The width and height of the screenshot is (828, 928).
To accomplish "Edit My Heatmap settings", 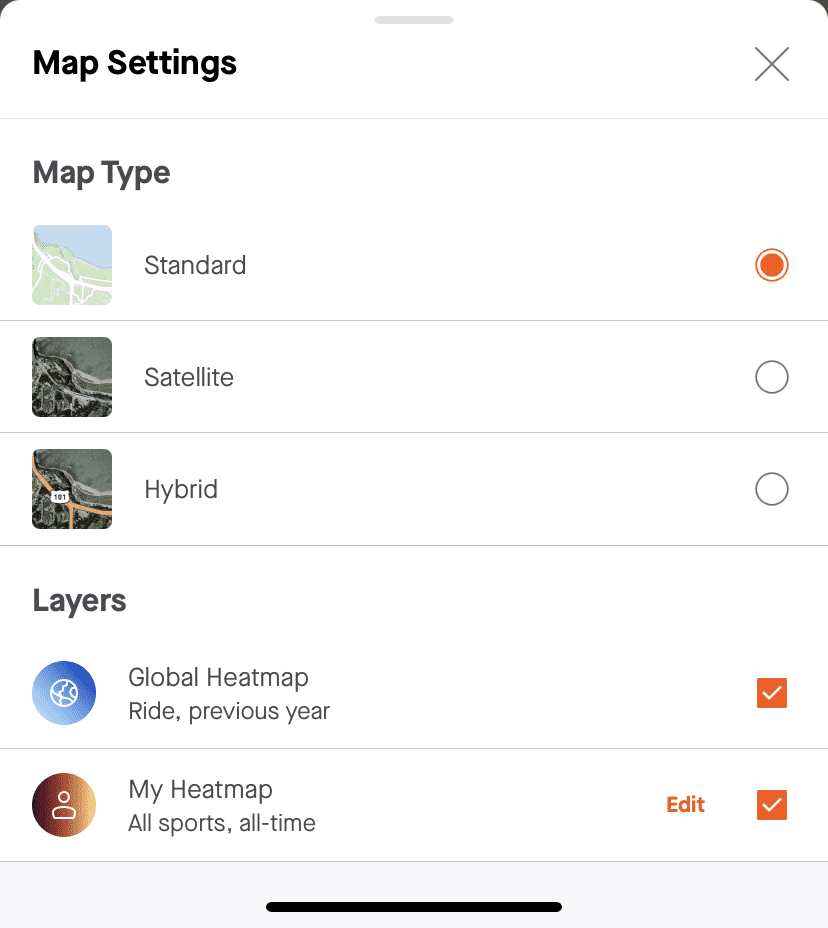I will point(685,805).
